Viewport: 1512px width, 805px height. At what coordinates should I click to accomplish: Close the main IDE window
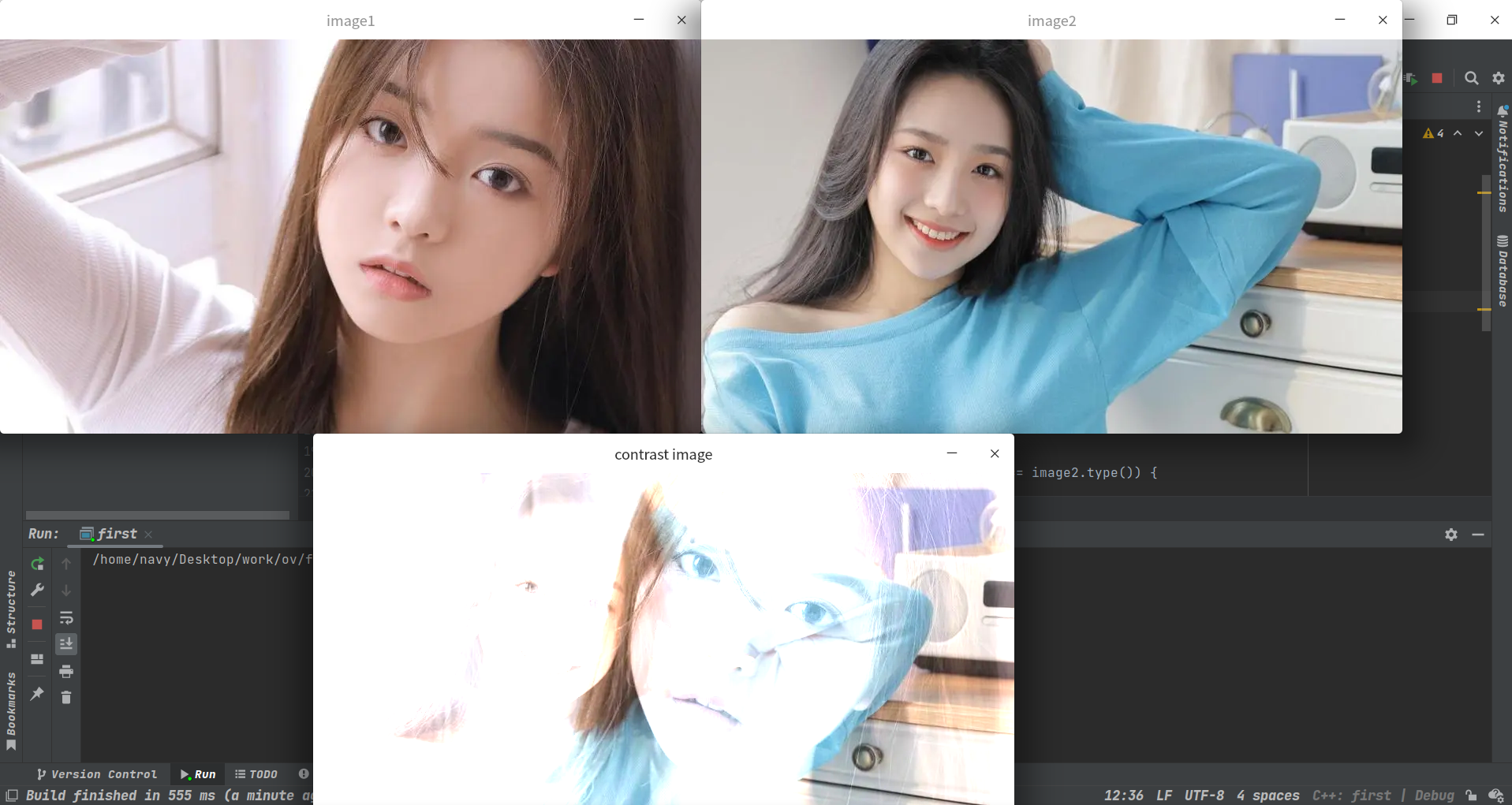pyautogui.click(x=1495, y=20)
